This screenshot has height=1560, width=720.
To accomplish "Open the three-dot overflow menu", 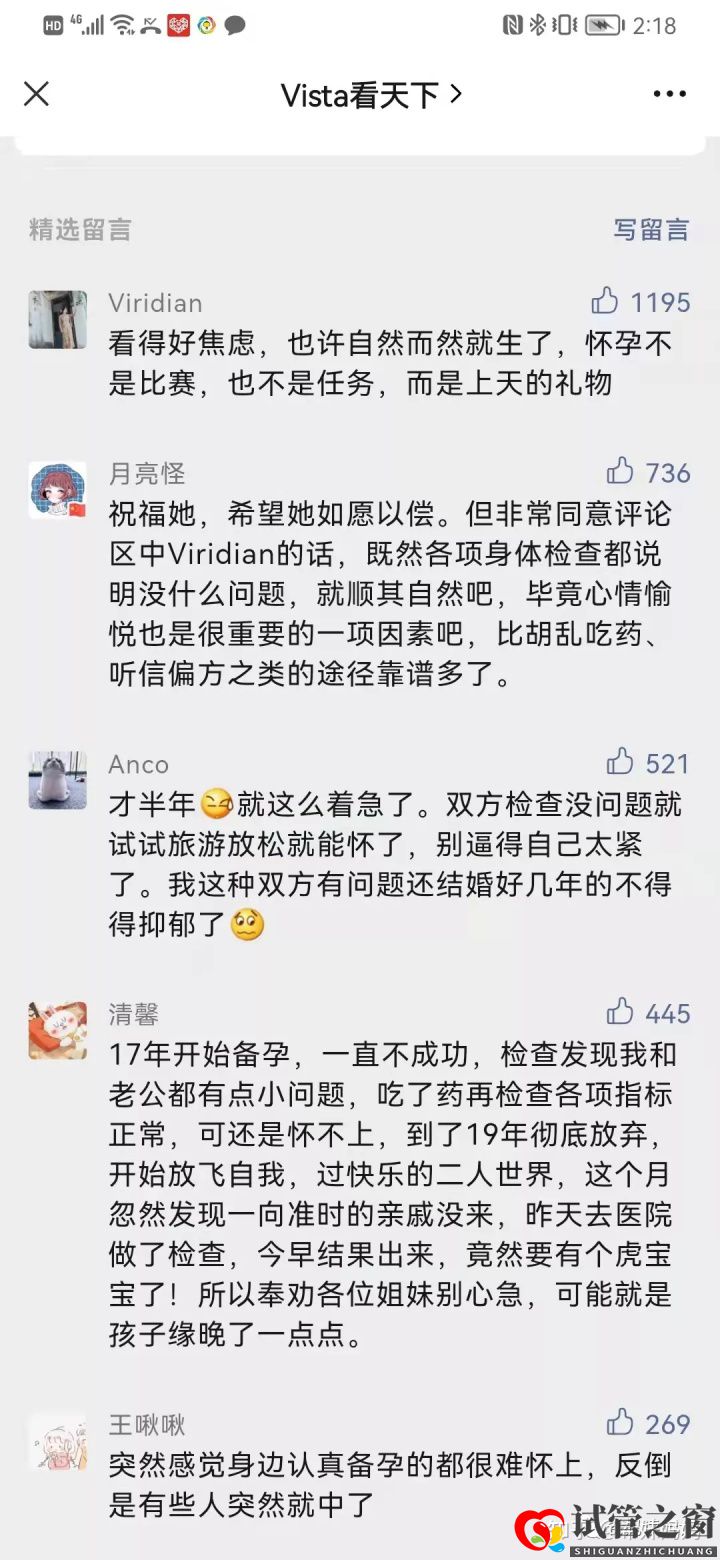I will tap(669, 95).
